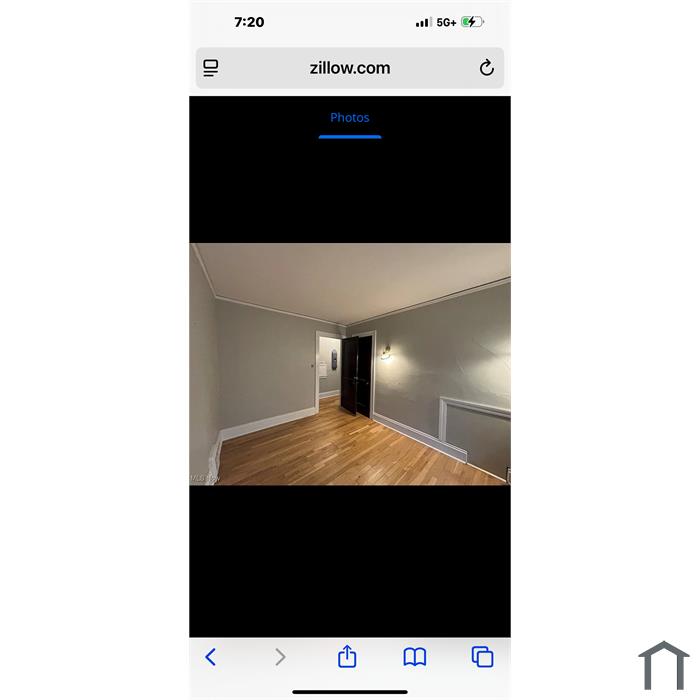The image size is (700, 700).
Task: Go back to the previous page
Action: (x=211, y=657)
